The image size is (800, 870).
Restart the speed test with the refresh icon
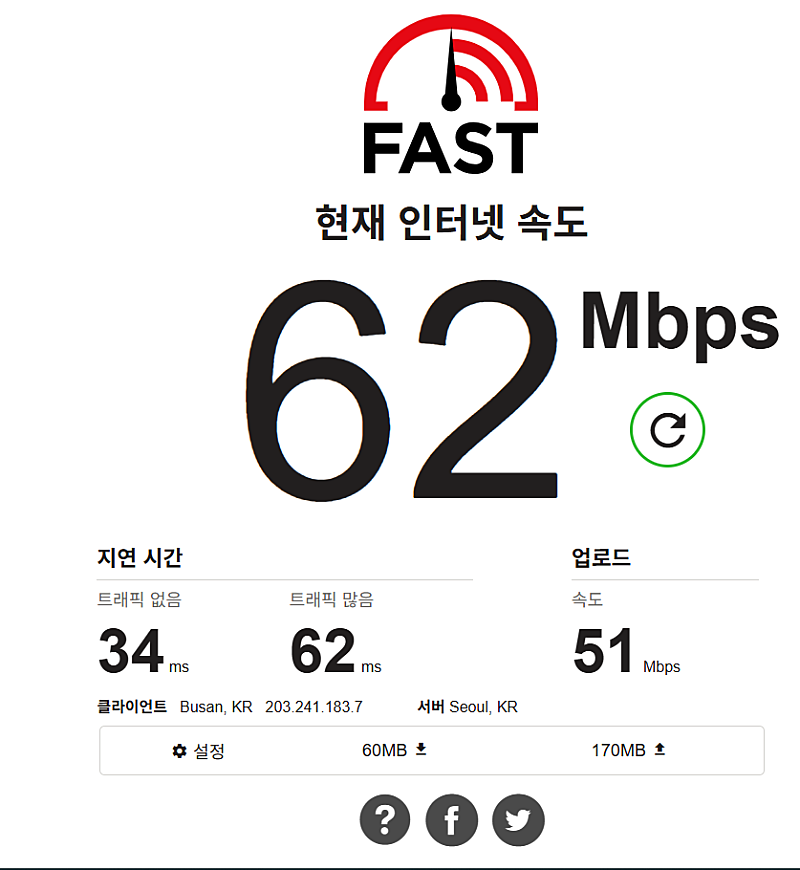[667, 430]
